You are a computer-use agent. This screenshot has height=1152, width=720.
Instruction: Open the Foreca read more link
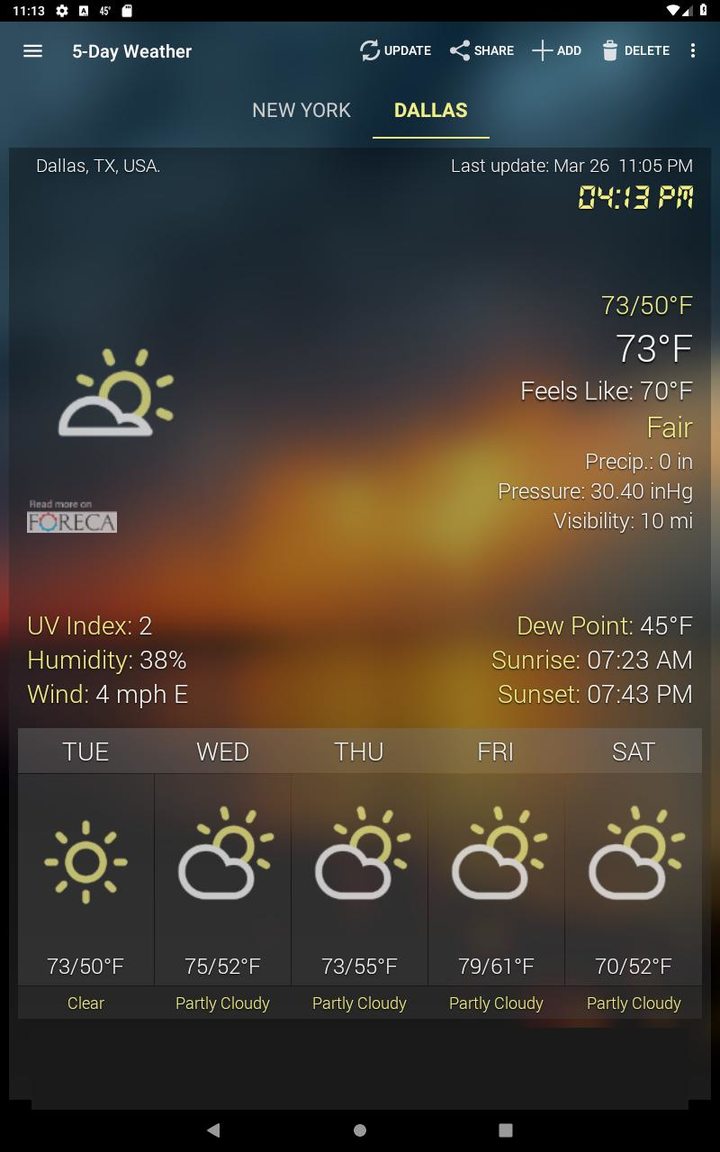(72, 517)
